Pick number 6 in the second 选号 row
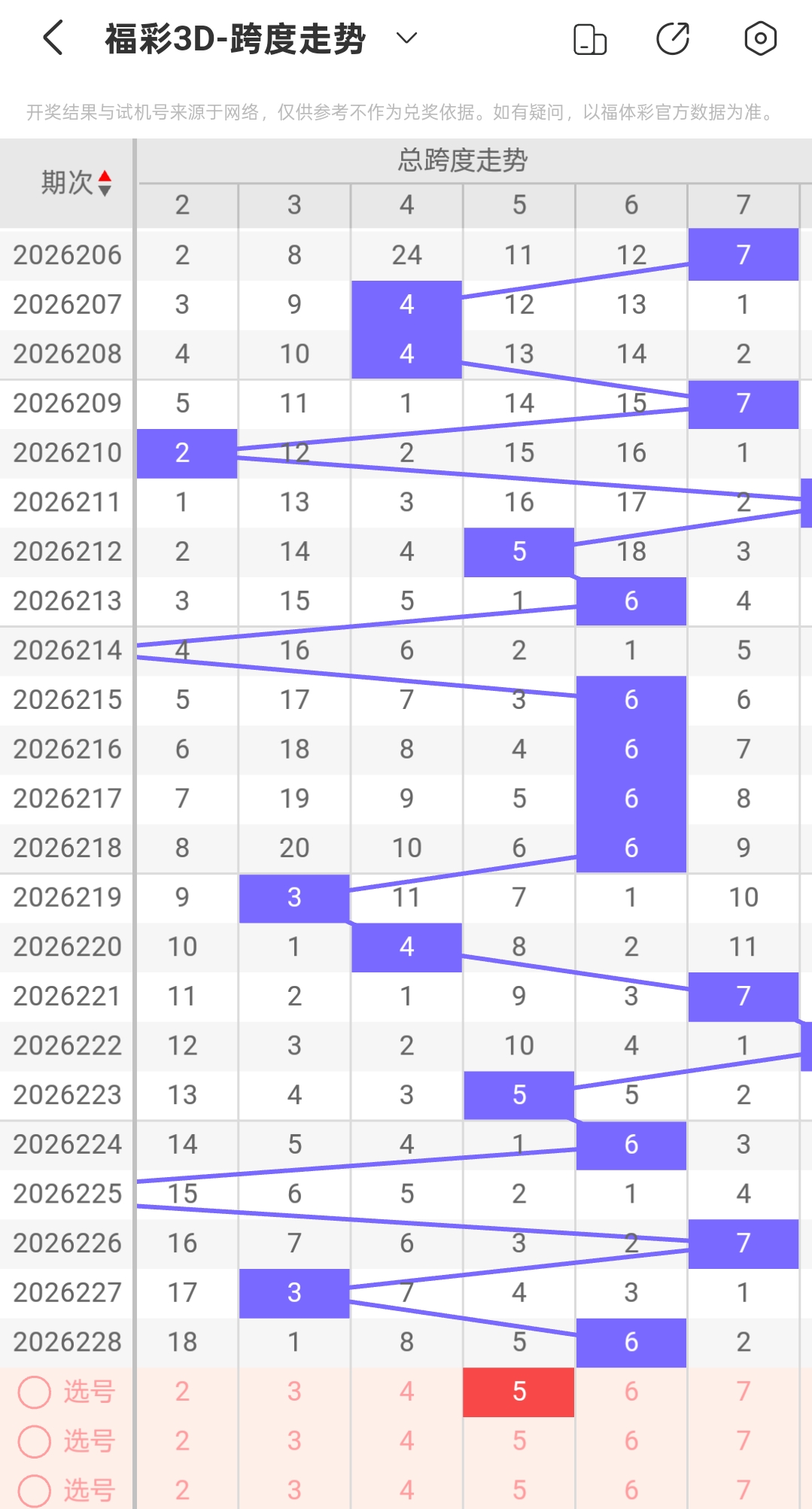Screen dimensions: 812x1509 pyautogui.click(x=631, y=1441)
